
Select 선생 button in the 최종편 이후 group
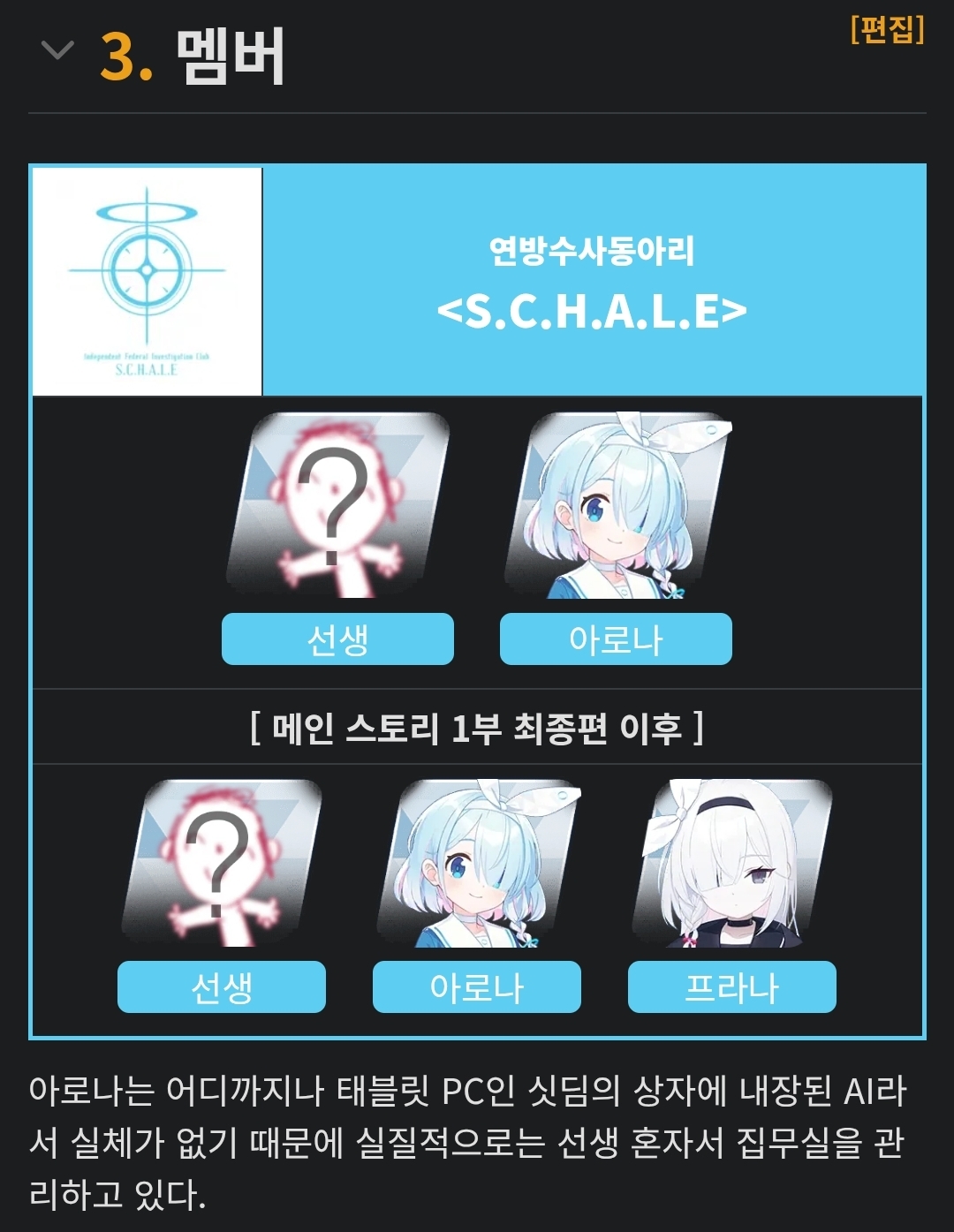coord(221,987)
